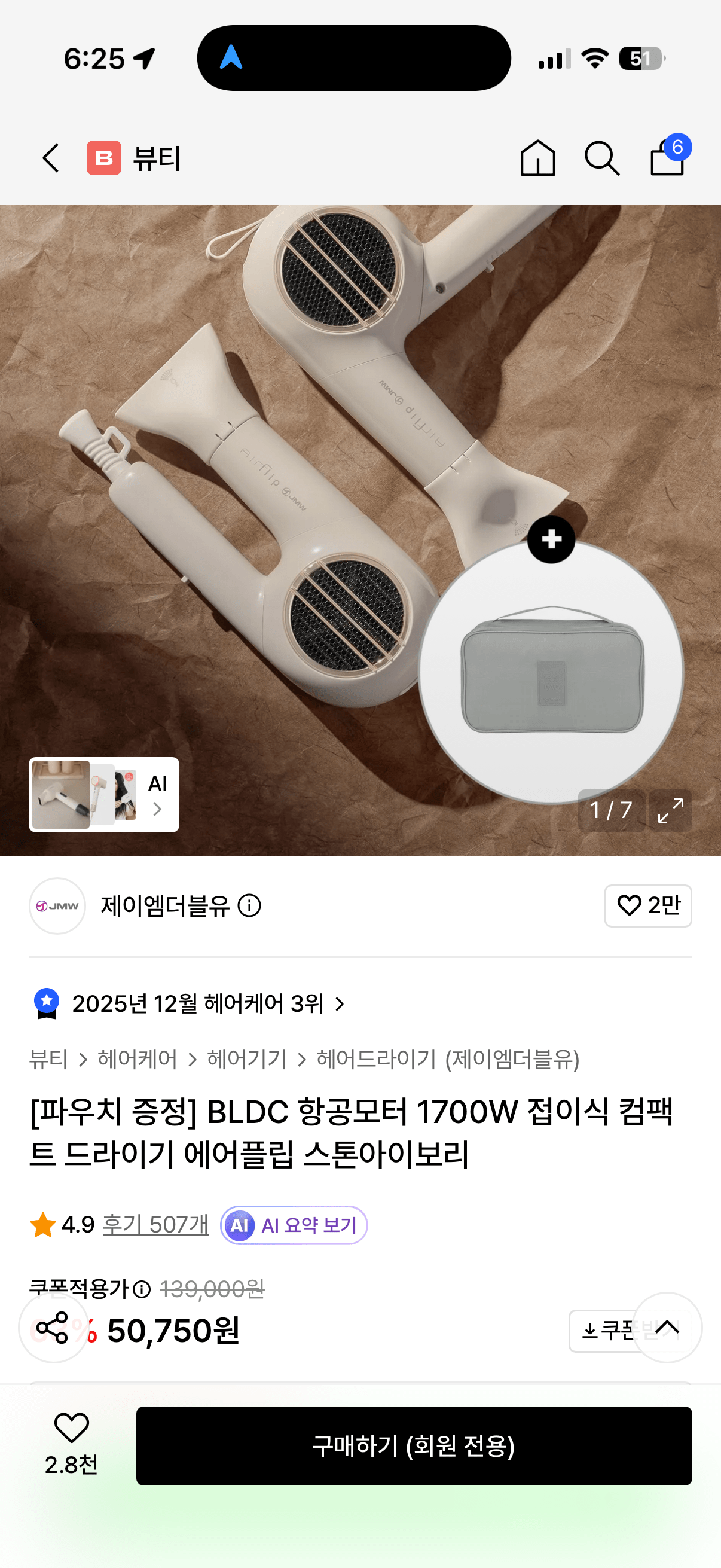This screenshot has height=1568, width=721.
Task: Go back with the top-left arrow
Action: (51, 158)
